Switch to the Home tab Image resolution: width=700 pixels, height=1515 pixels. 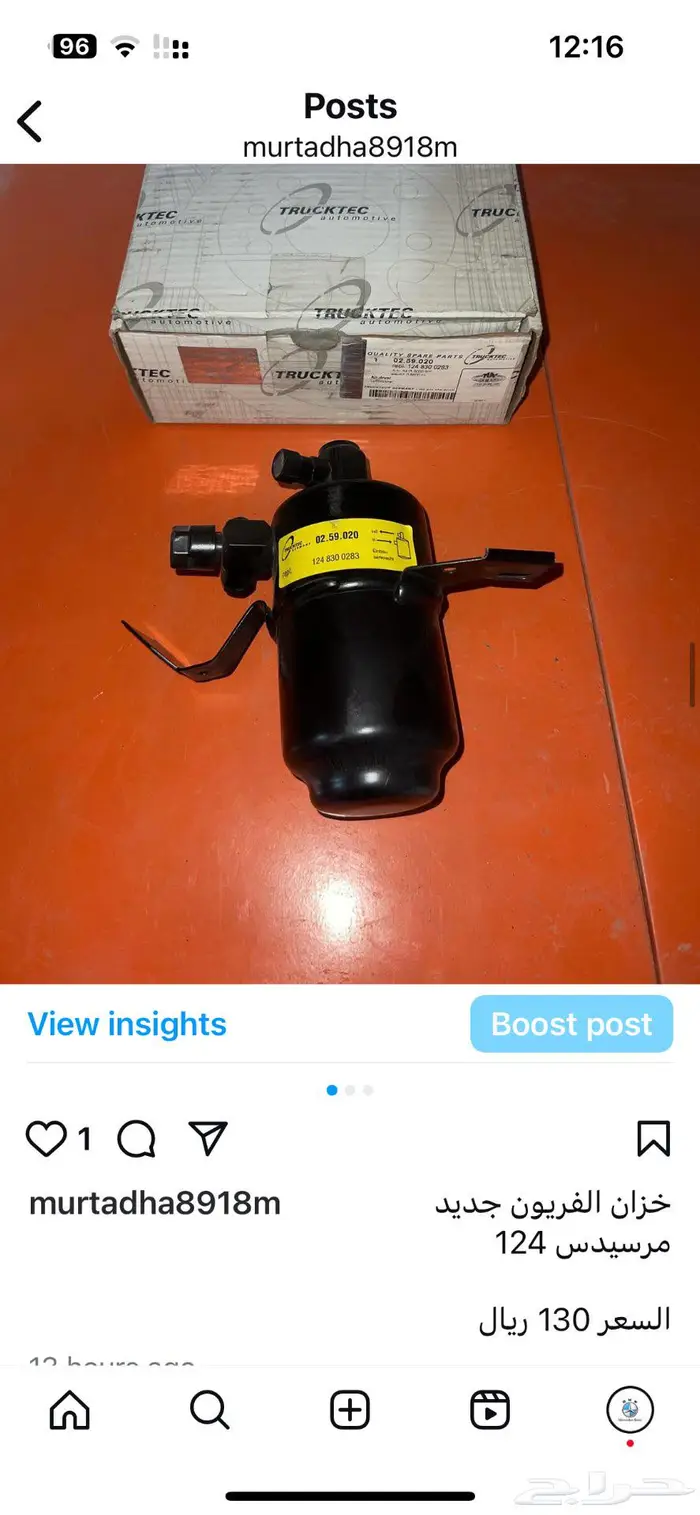click(69, 1410)
